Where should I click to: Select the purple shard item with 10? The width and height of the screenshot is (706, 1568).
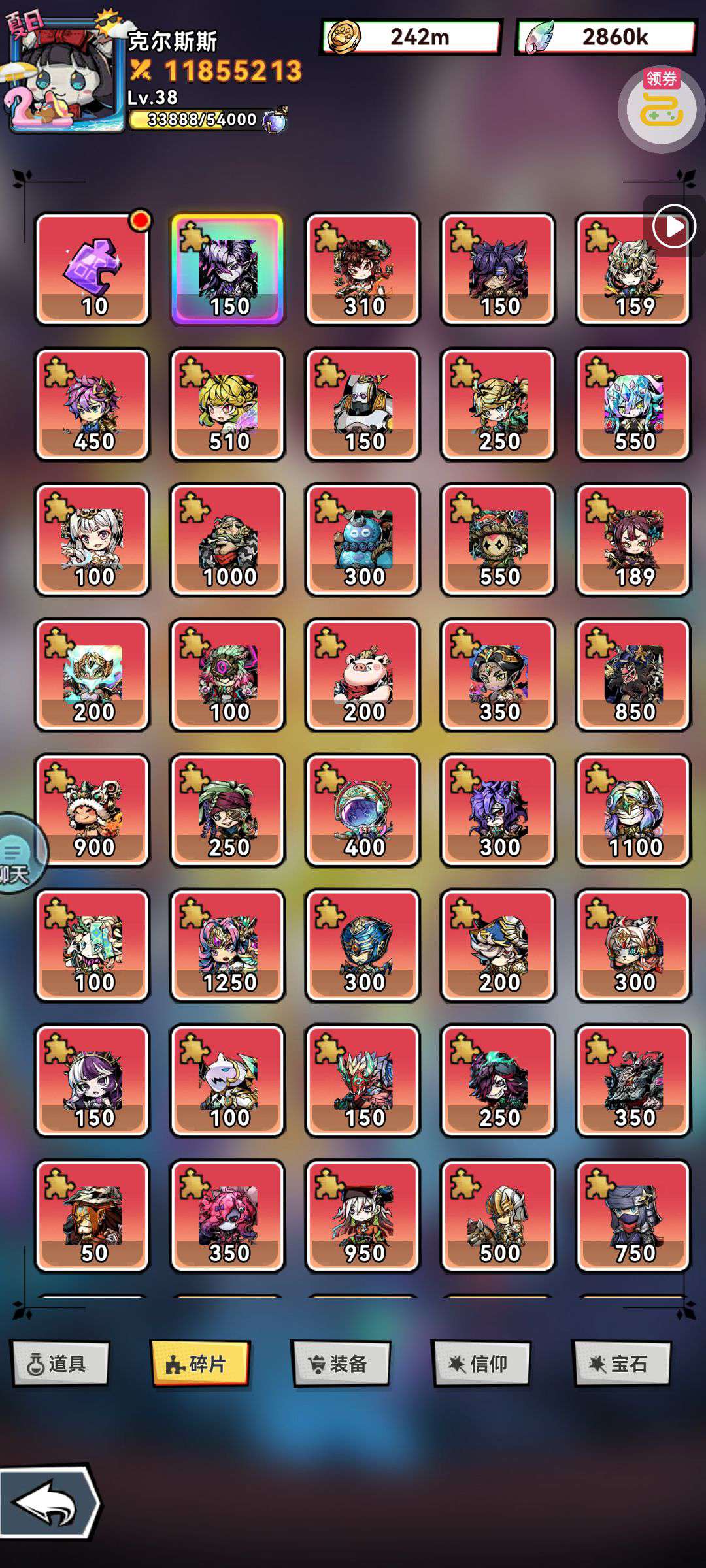pyautogui.click(x=92, y=269)
